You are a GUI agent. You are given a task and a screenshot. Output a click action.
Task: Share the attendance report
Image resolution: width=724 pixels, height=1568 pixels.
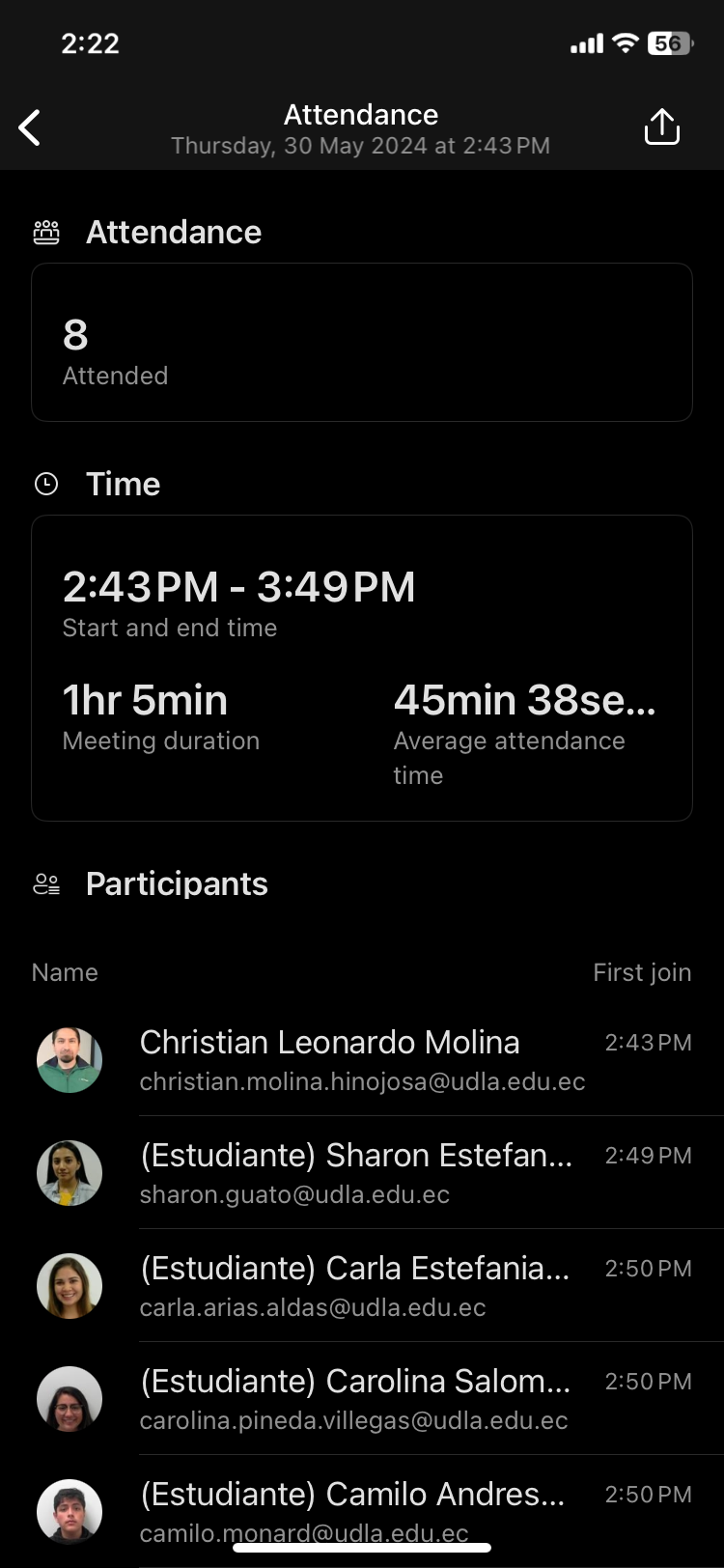[661, 127]
